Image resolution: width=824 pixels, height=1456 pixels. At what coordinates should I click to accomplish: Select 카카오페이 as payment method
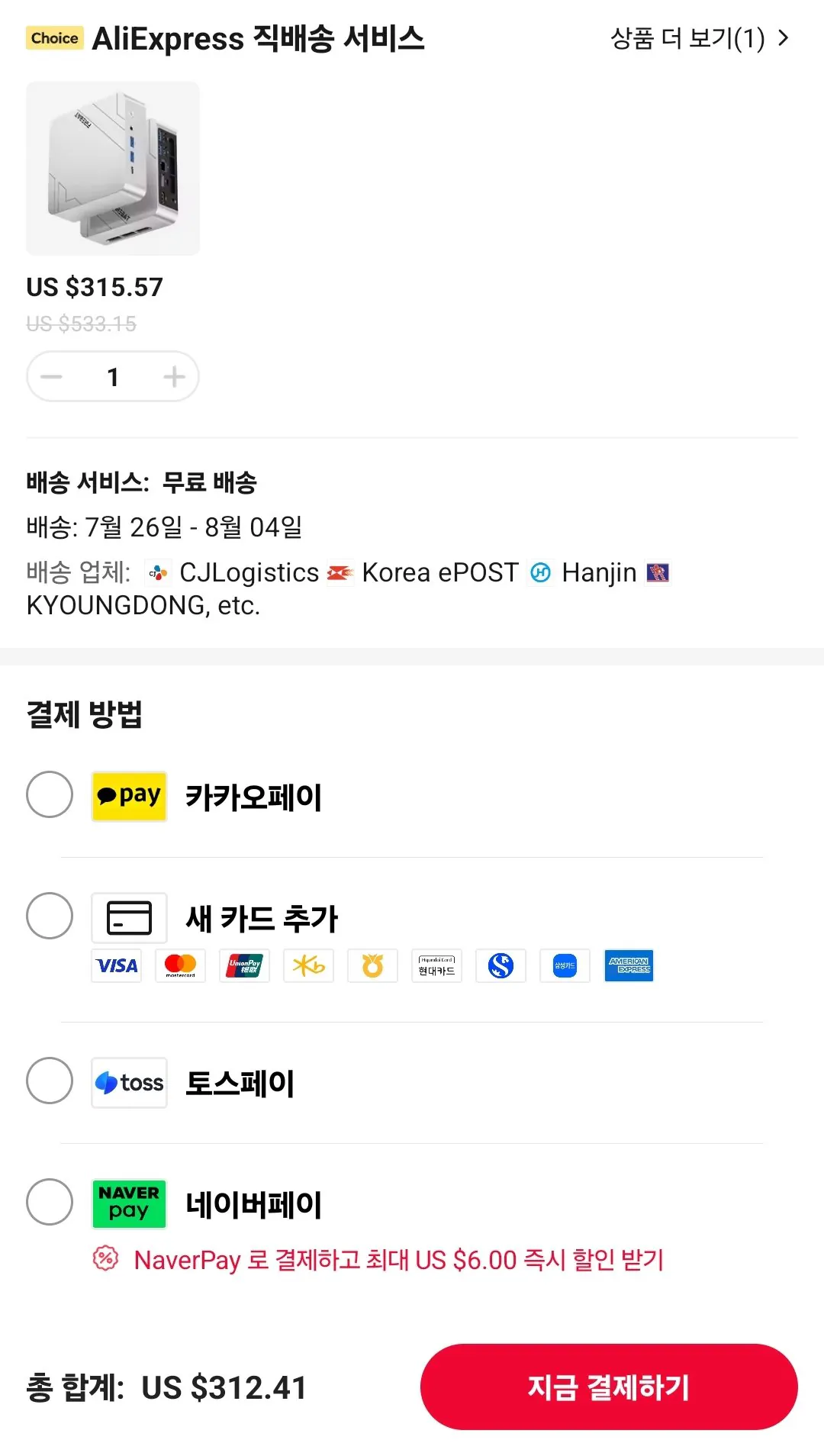50,794
